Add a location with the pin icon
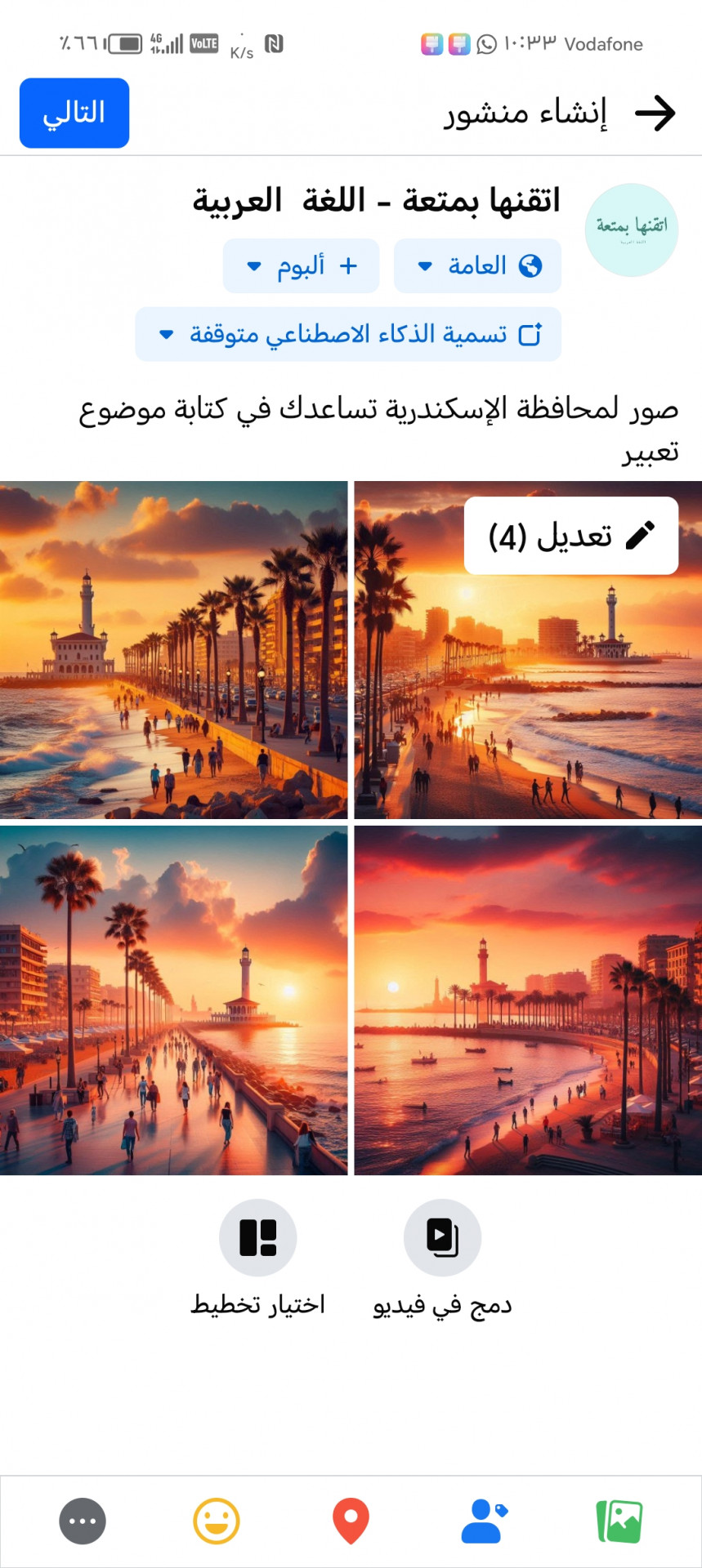 [x=351, y=1521]
